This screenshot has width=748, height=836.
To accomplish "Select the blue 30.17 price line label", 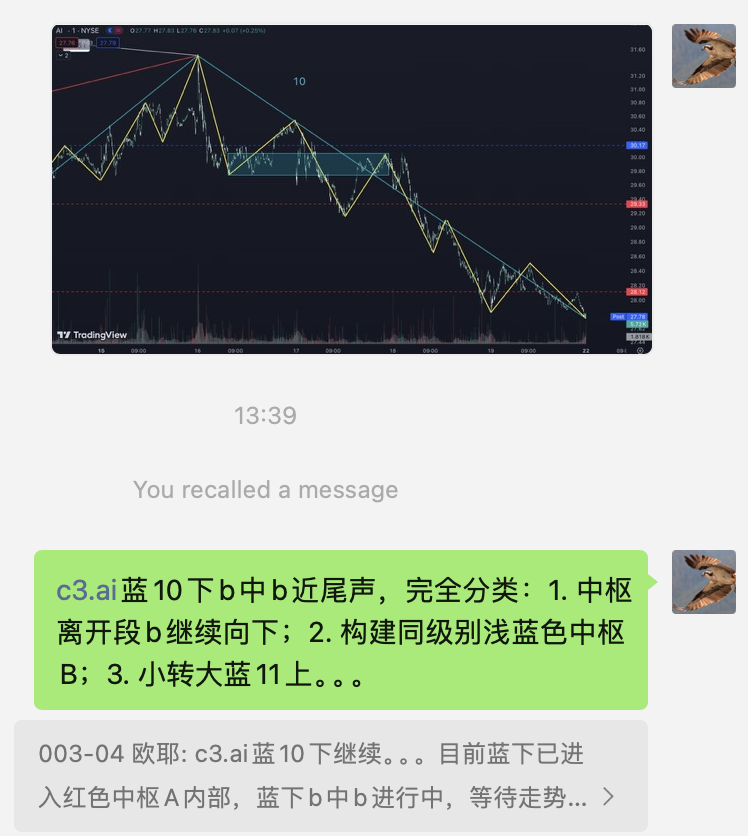I will click(x=635, y=146).
